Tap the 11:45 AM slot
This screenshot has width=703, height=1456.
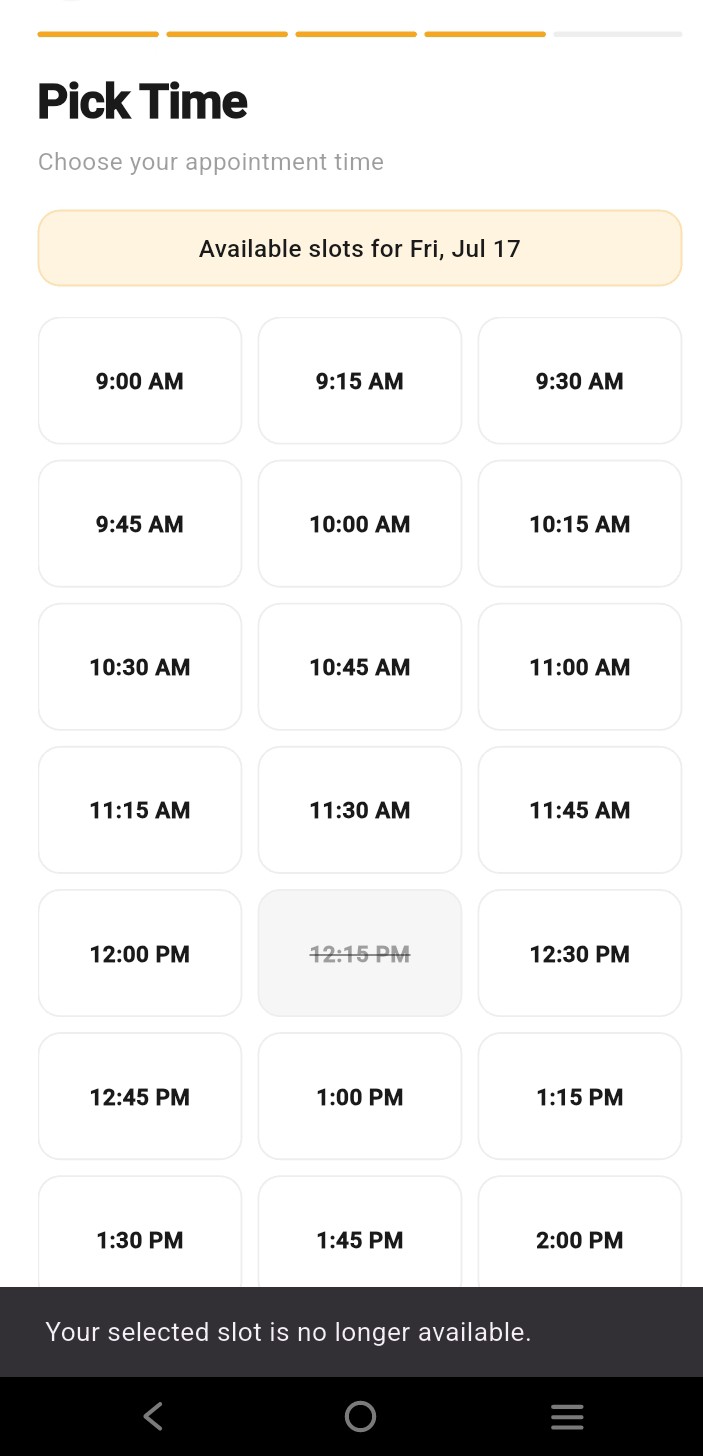coord(580,810)
